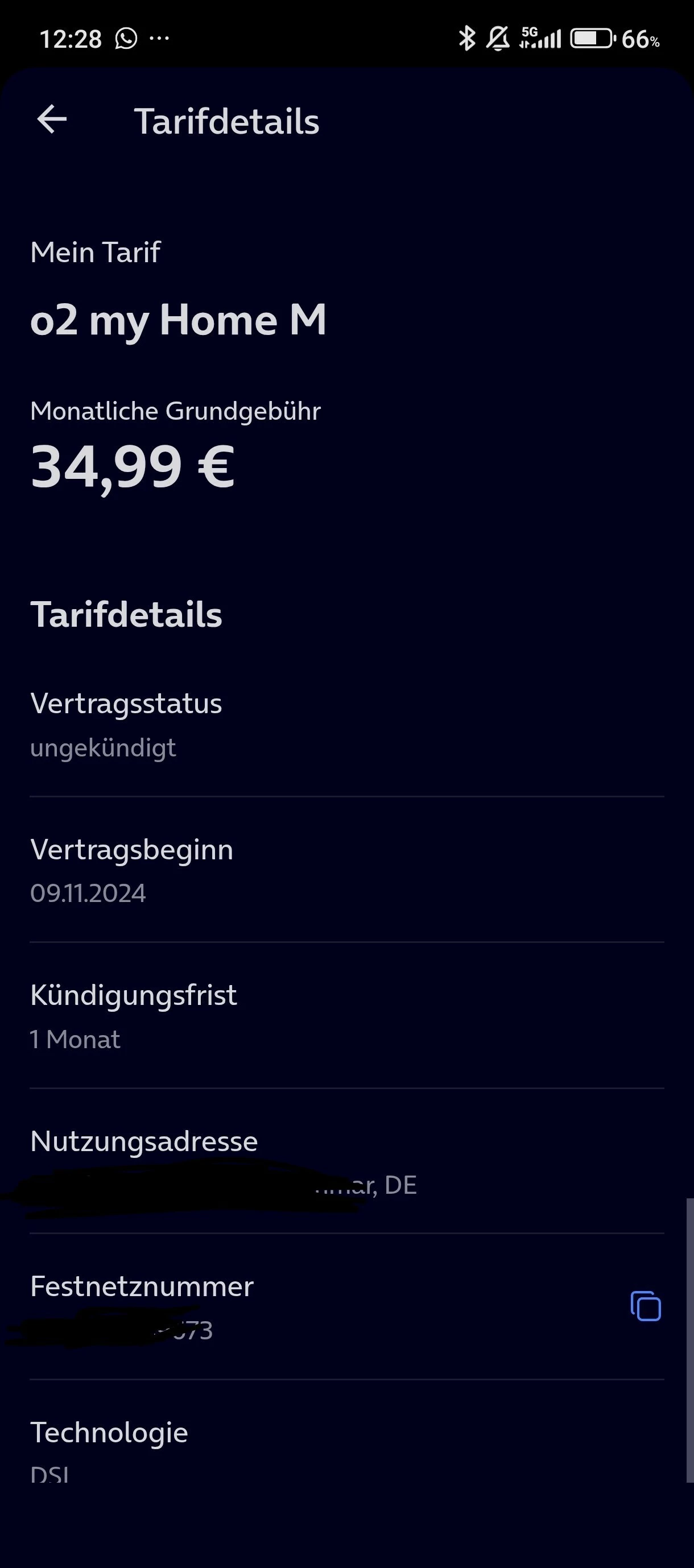Go back from Tarifdetails
The width and height of the screenshot is (694, 1568).
pyautogui.click(x=52, y=119)
